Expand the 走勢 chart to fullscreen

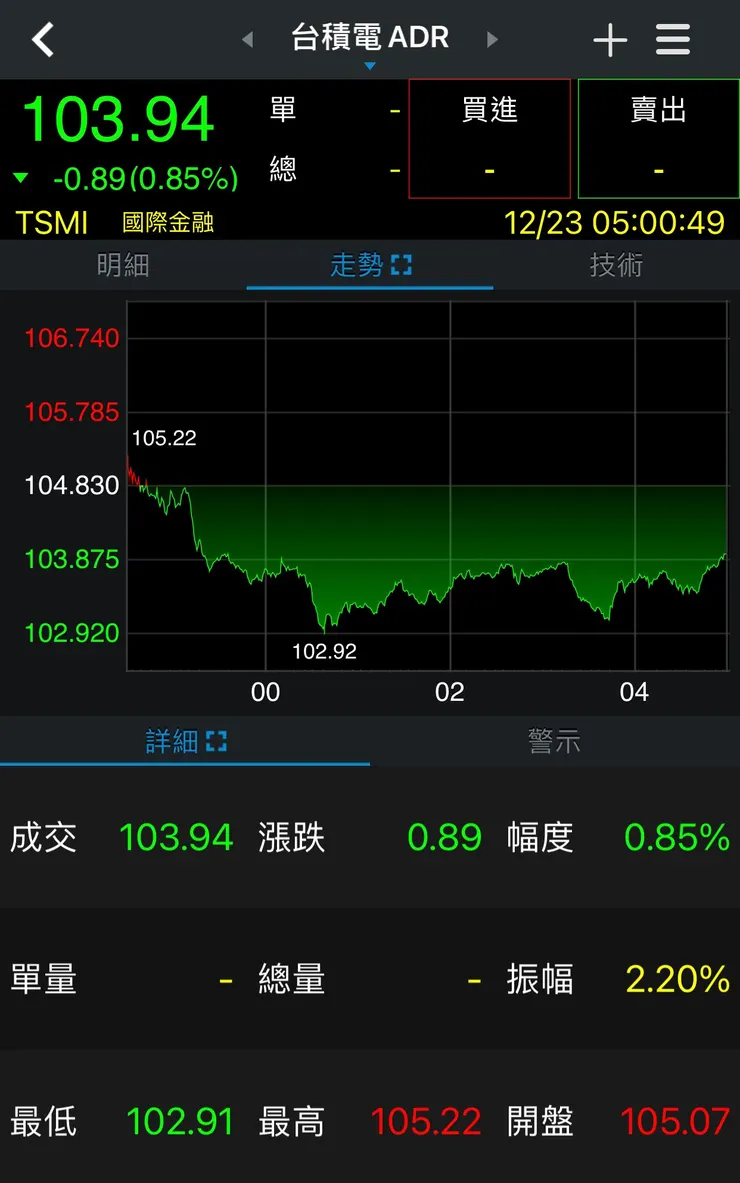pyautogui.click(x=404, y=264)
